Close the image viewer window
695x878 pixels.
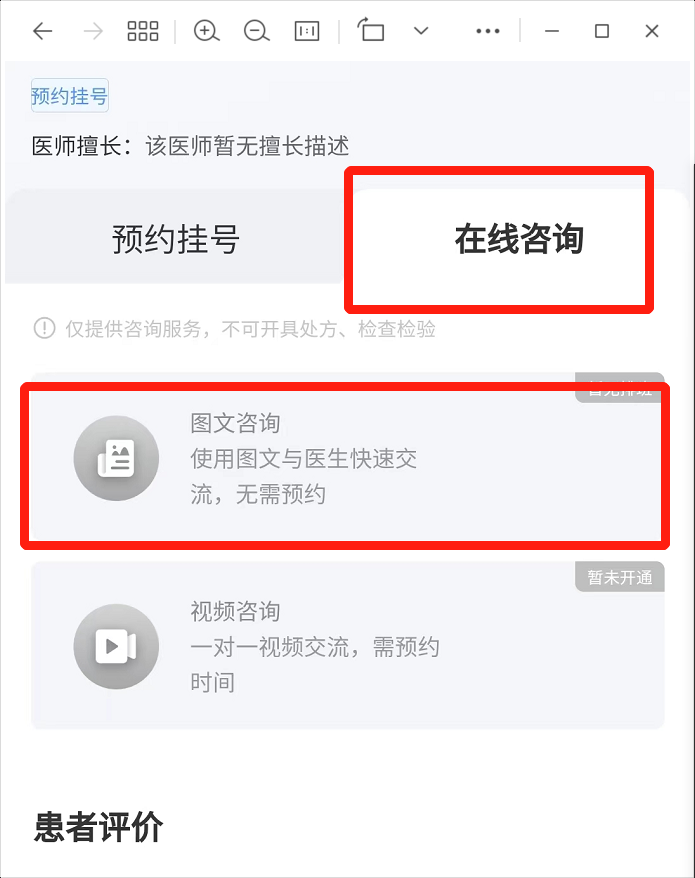(x=652, y=31)
